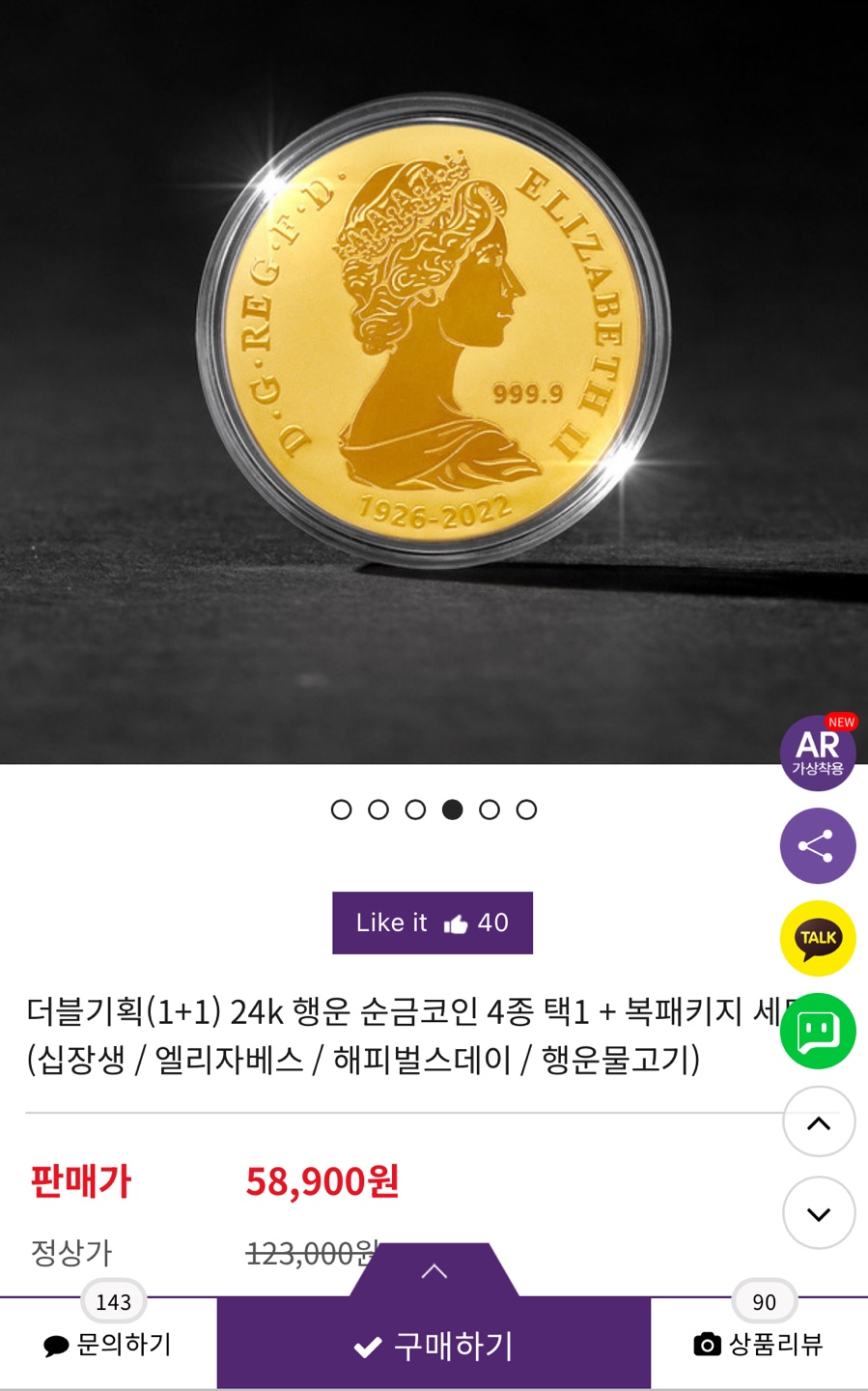Expand downward using the down chevron

818,1212
